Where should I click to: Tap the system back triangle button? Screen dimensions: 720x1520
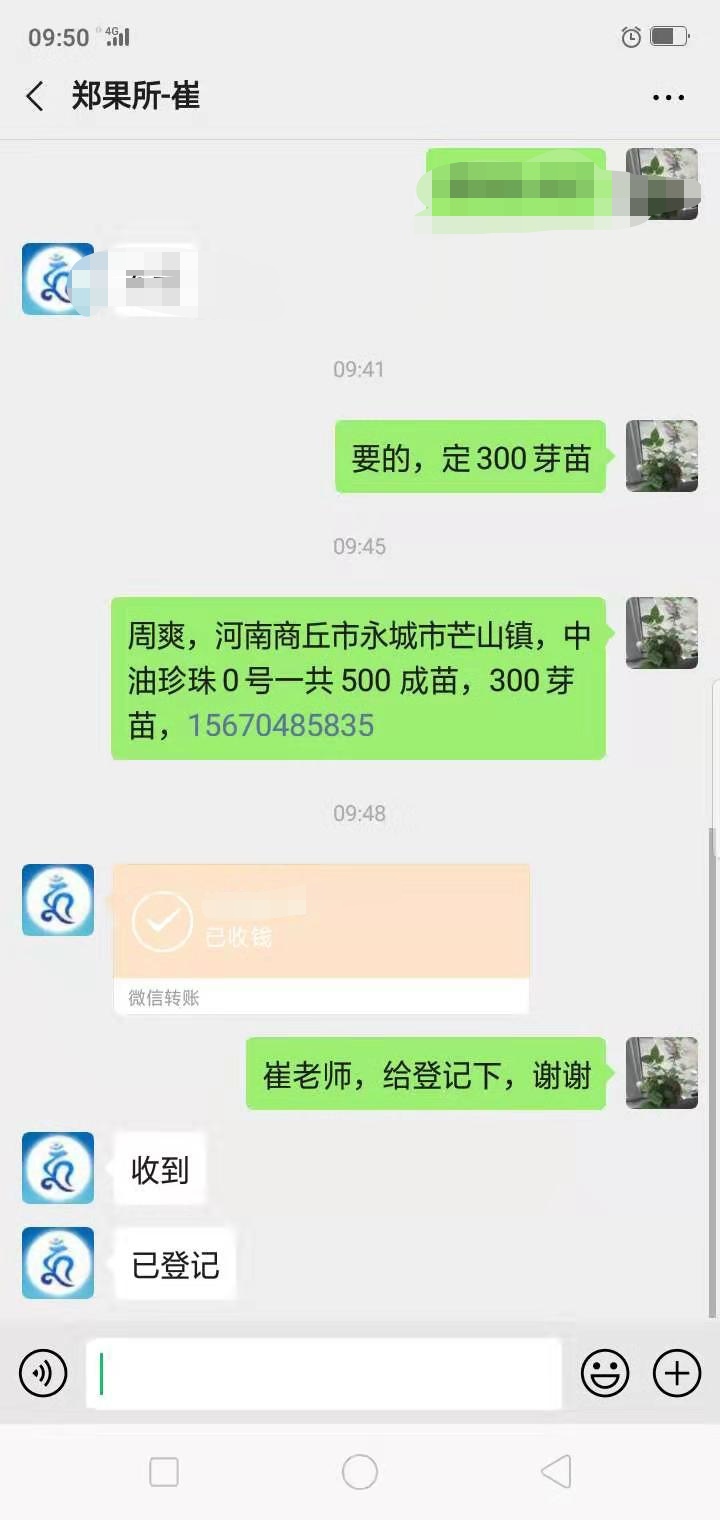(556, 1472)
